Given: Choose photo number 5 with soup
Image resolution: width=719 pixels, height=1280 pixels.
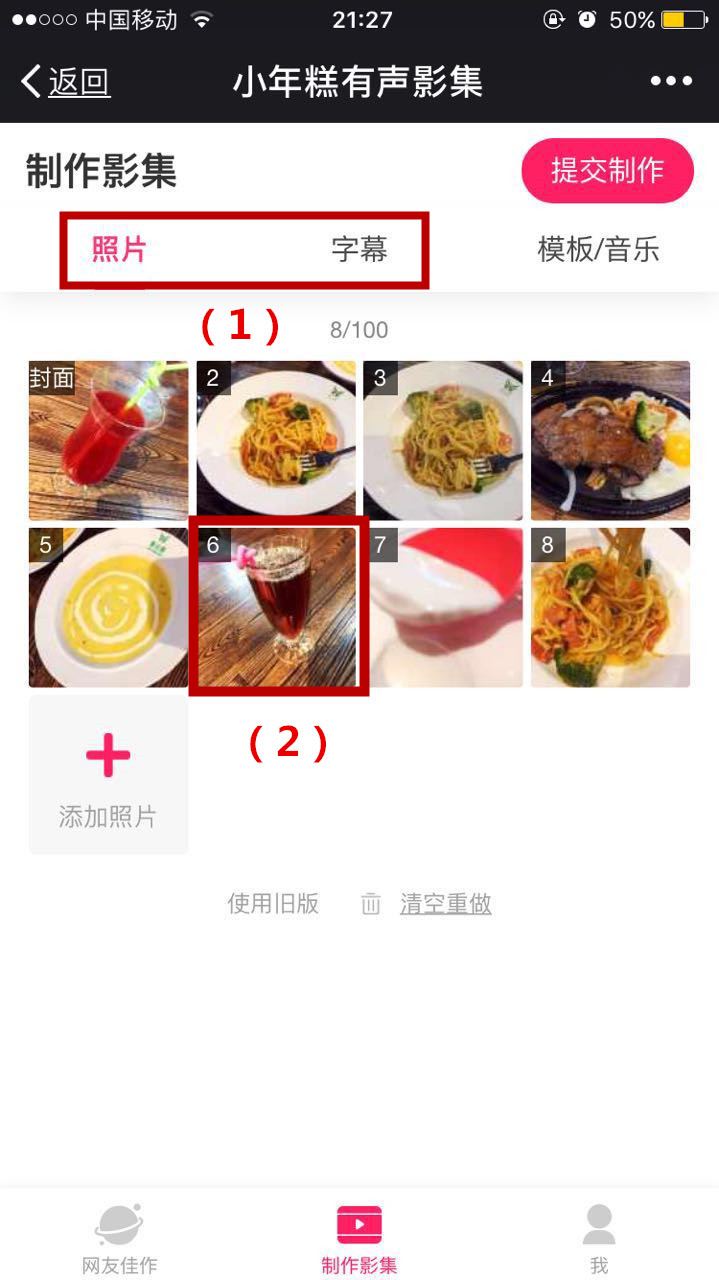Looking at the screenshot, I should click(108, 608).
